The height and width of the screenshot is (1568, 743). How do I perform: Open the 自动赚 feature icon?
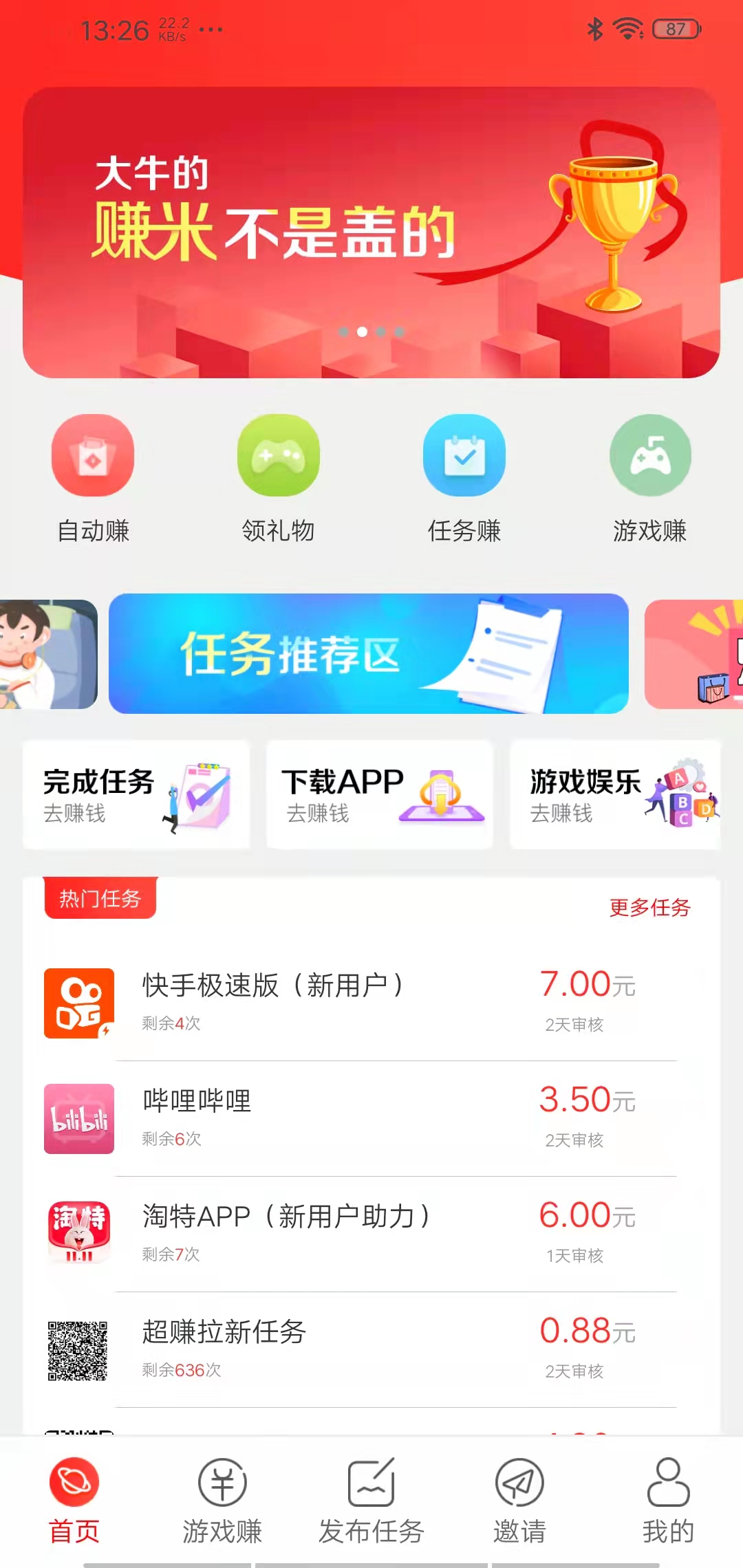[x=93, y=456]
